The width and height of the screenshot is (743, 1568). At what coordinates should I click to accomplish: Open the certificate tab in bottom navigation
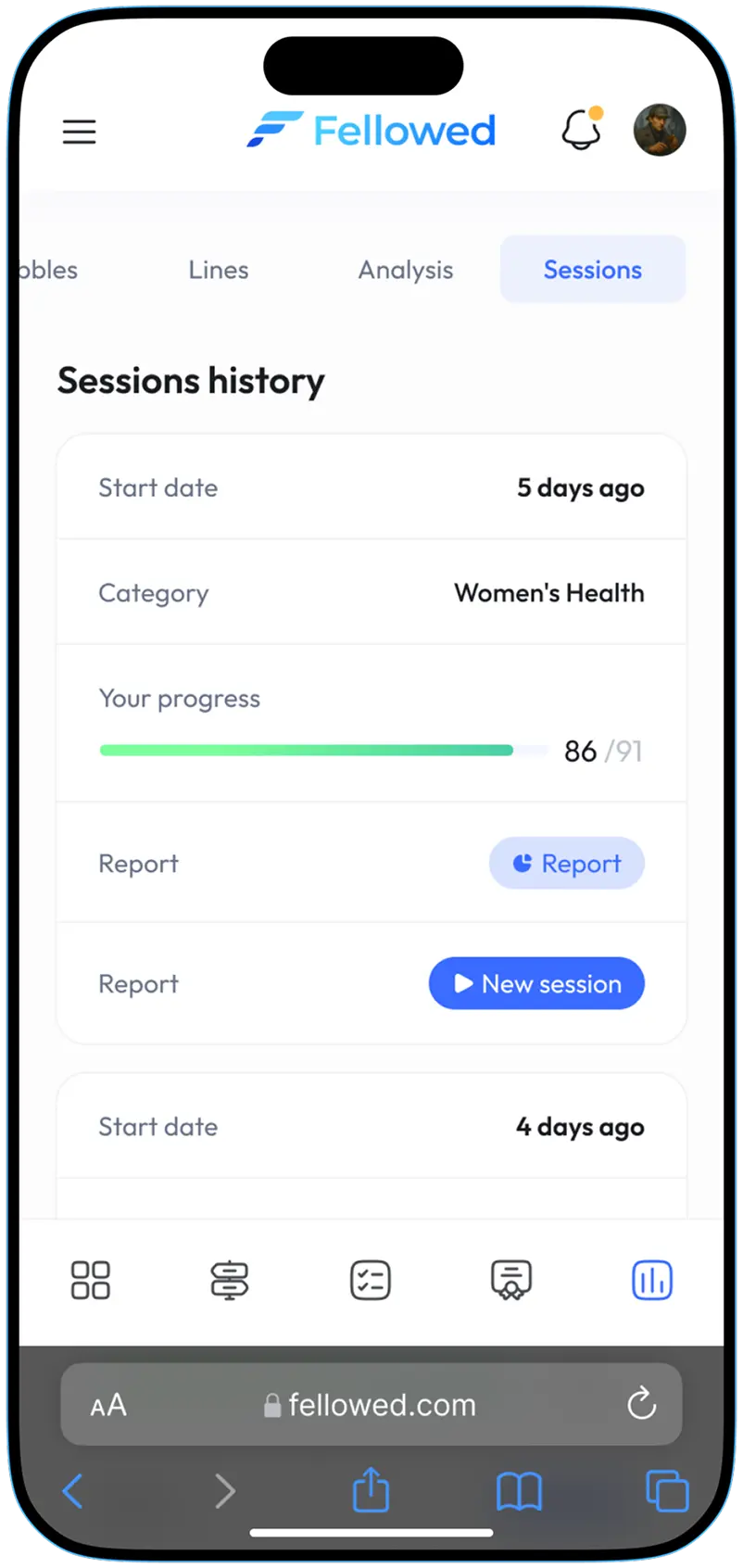(510, 1280)
